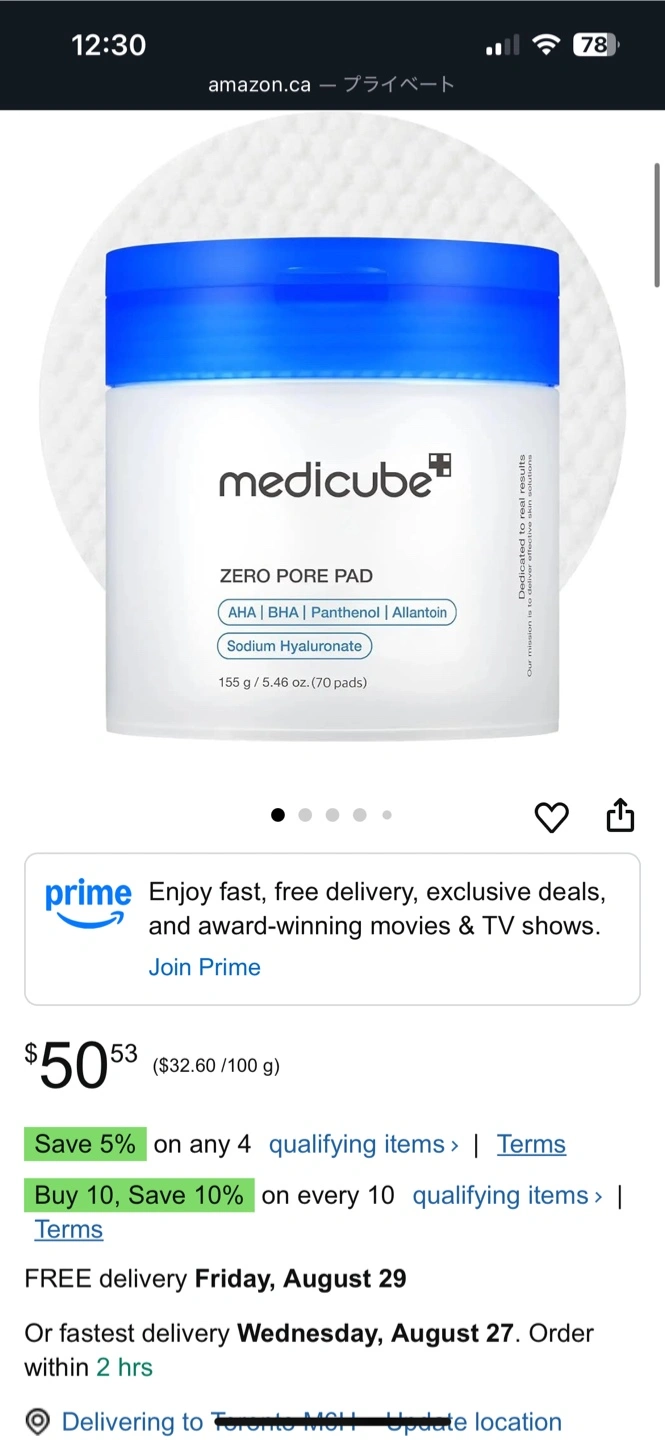
Task: View qualifying items for Buy 10 offer
Action: pos(507,1195)
